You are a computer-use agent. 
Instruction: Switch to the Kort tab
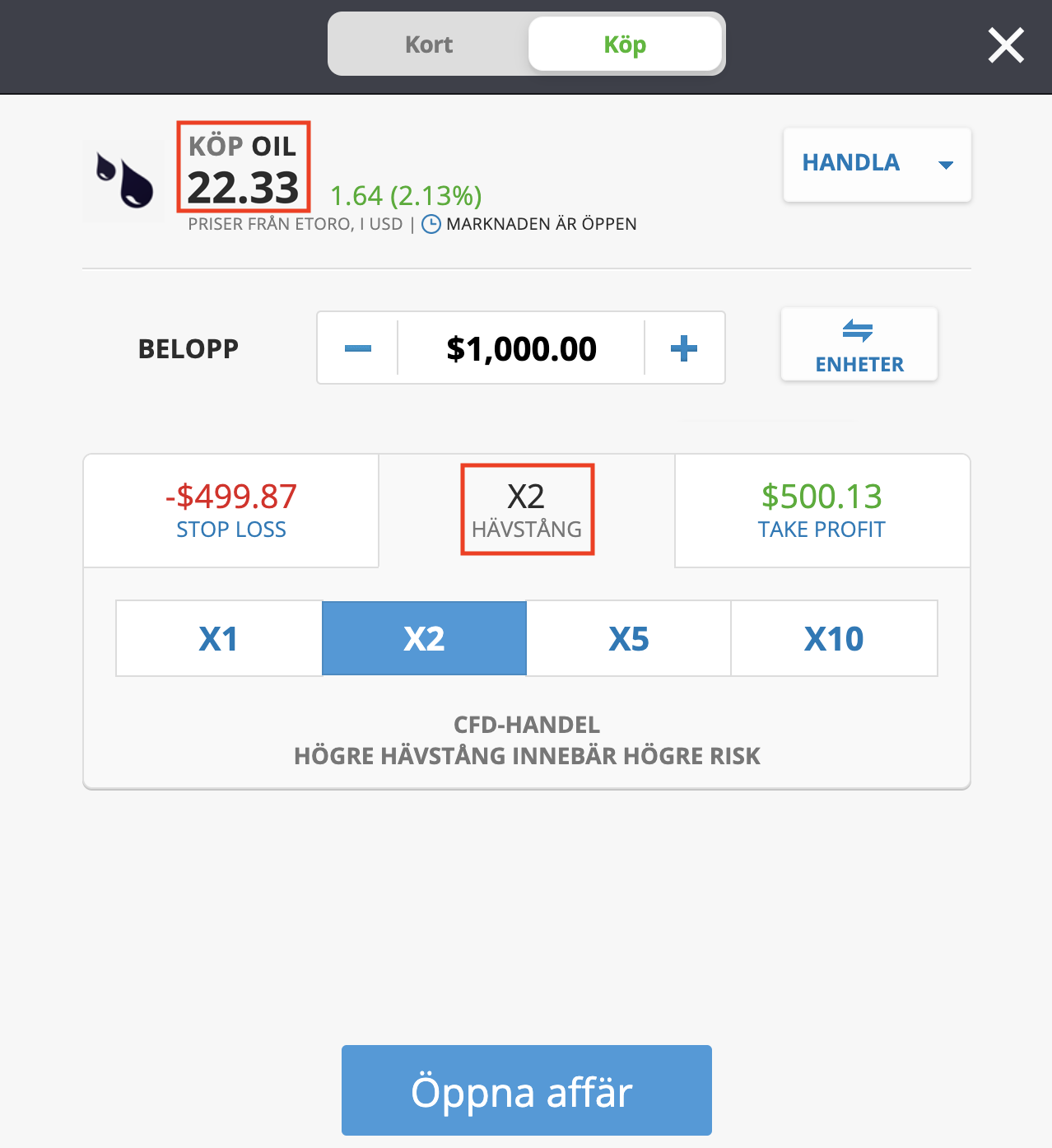(x=428, y=44)
